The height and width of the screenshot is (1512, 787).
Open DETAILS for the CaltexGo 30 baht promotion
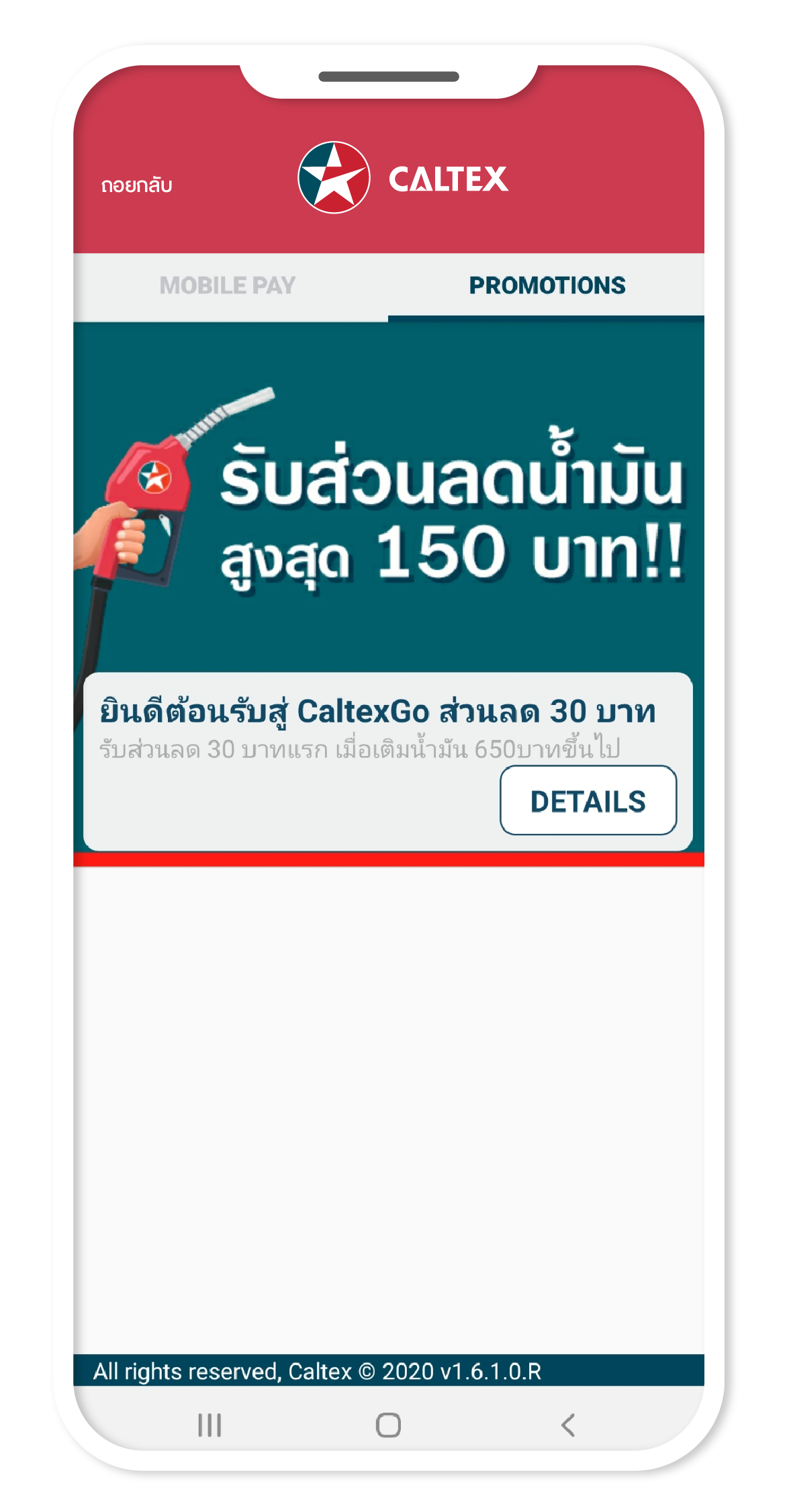588,801
